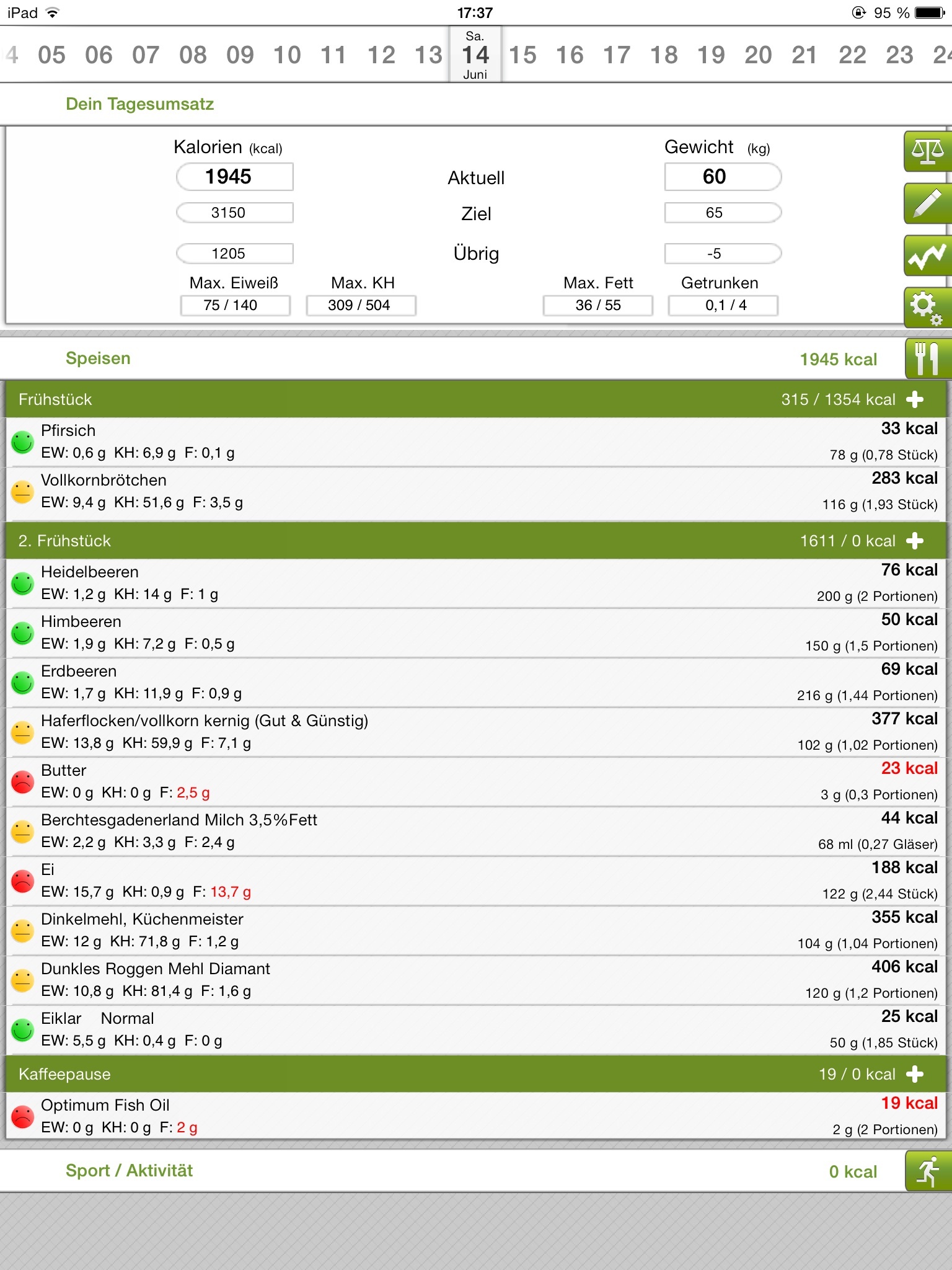Tap the pencil edit icon
The width and height of the screenshot is (952, 1270).
(x=927, y=203)
